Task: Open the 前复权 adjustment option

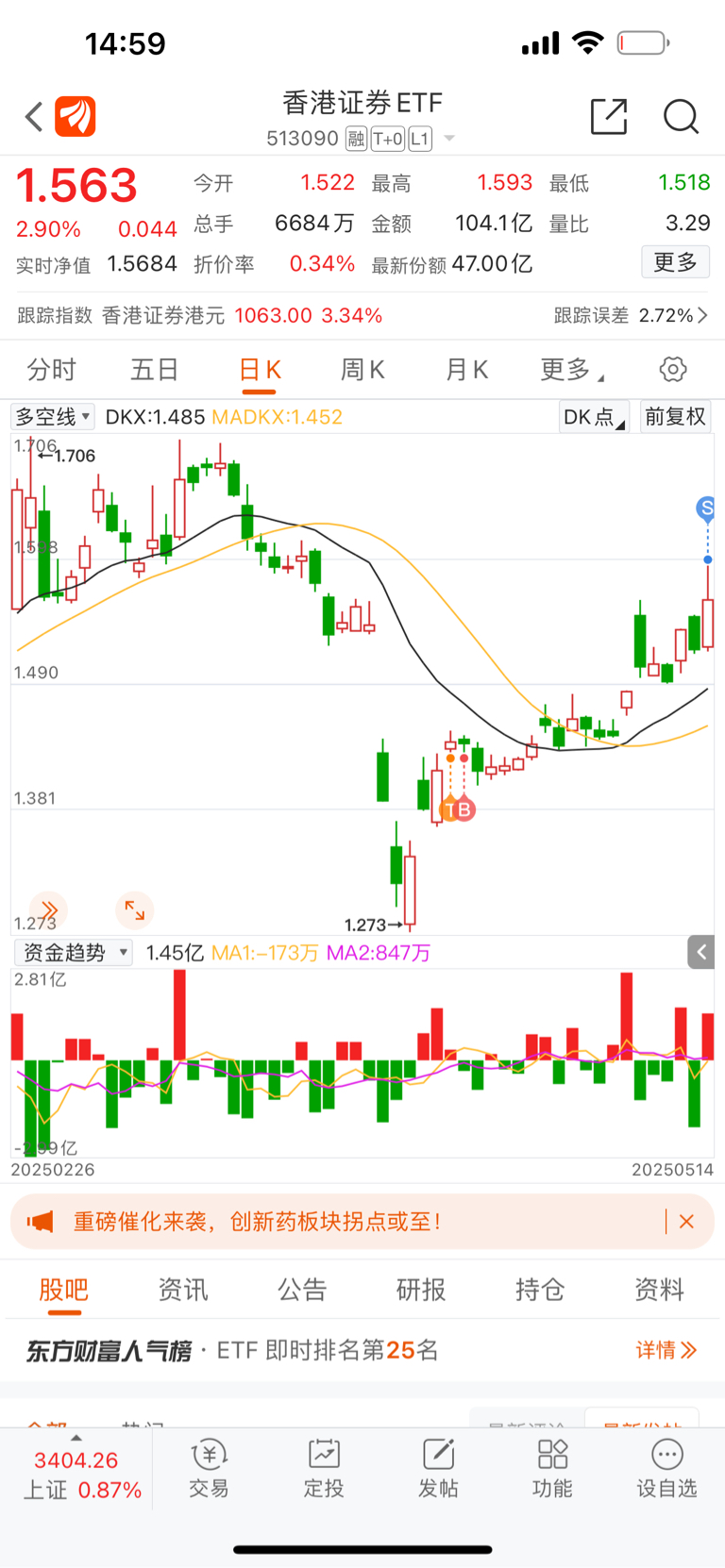Action: [x=674, y=417]
